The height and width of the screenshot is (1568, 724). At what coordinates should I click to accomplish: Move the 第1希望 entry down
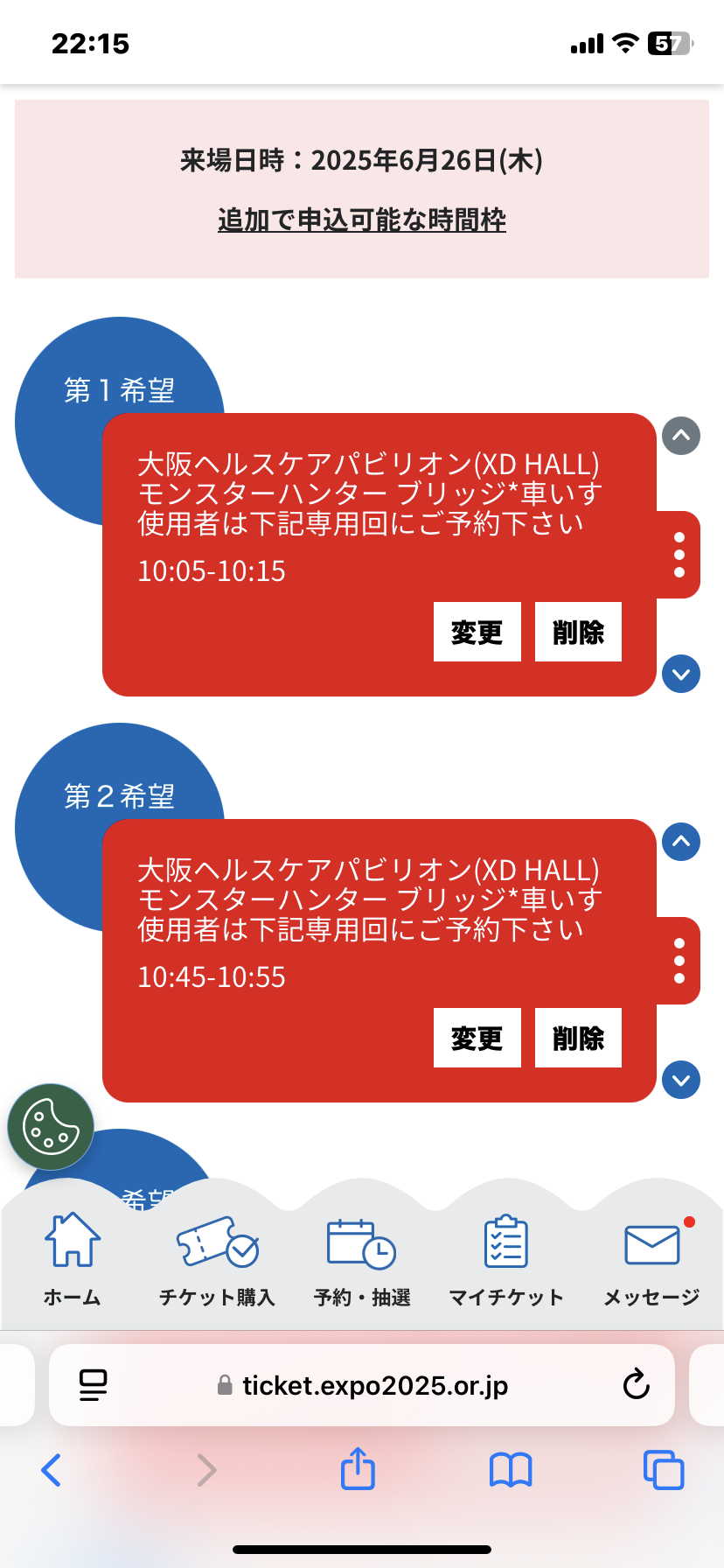[681, 674]
